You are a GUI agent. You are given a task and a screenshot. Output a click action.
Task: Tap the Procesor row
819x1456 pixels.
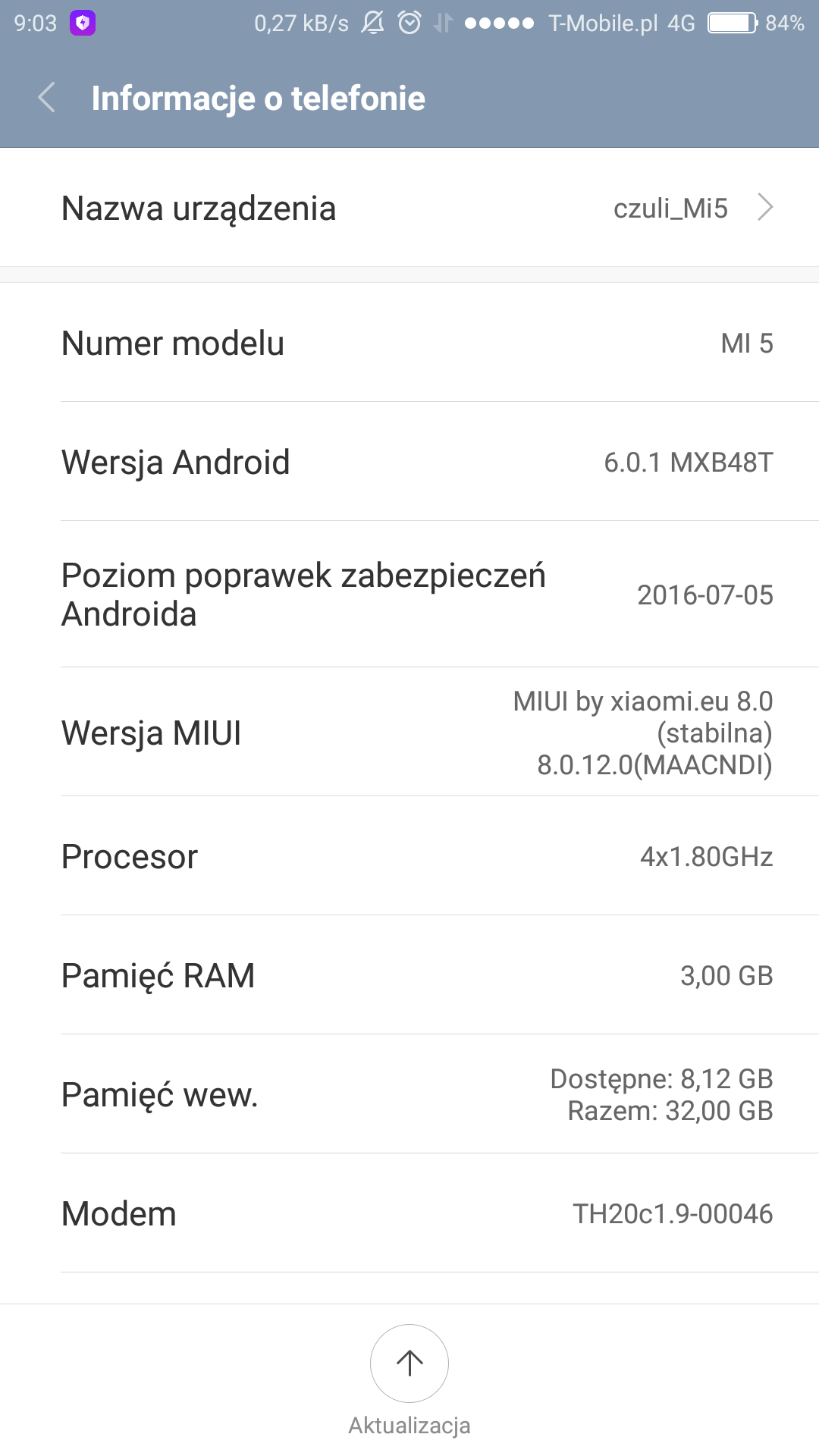point(409,856)
